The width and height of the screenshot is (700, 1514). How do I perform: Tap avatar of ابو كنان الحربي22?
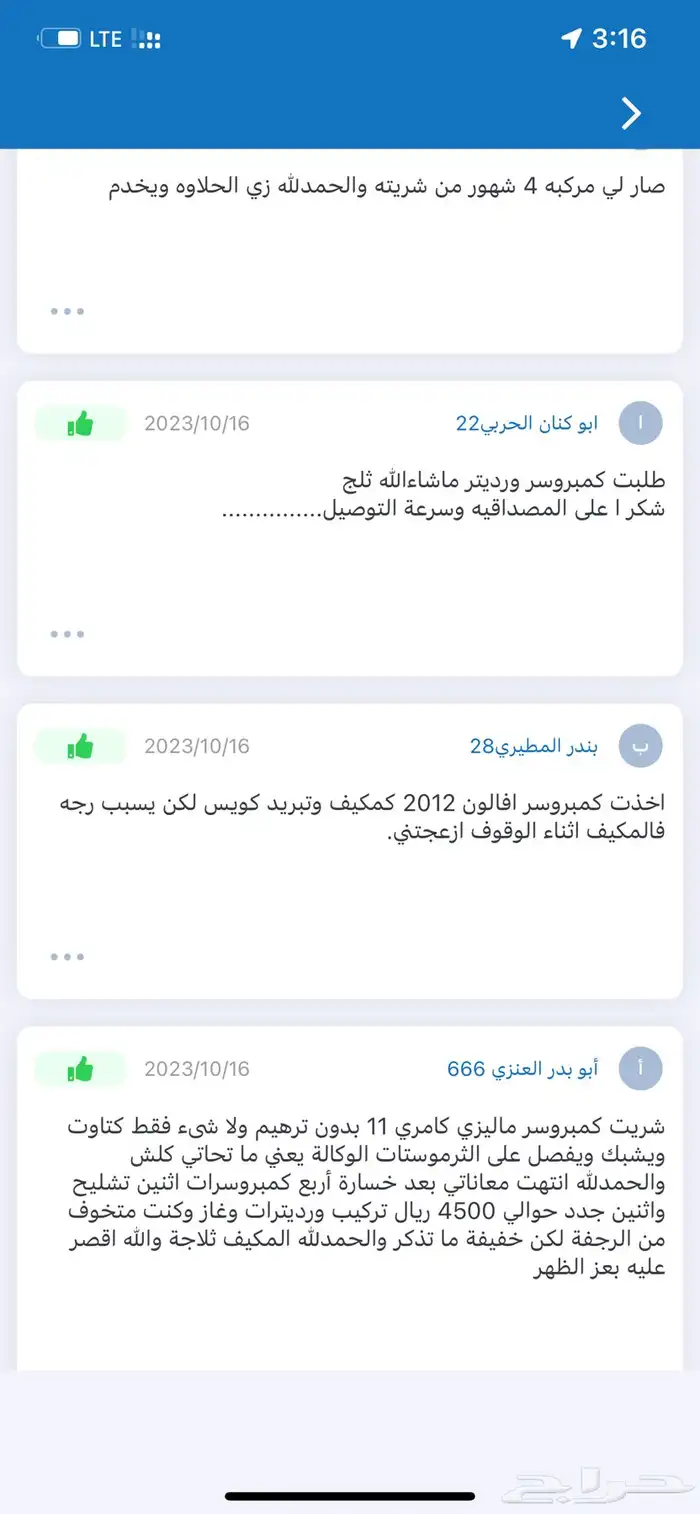click(x=640, y=424)
